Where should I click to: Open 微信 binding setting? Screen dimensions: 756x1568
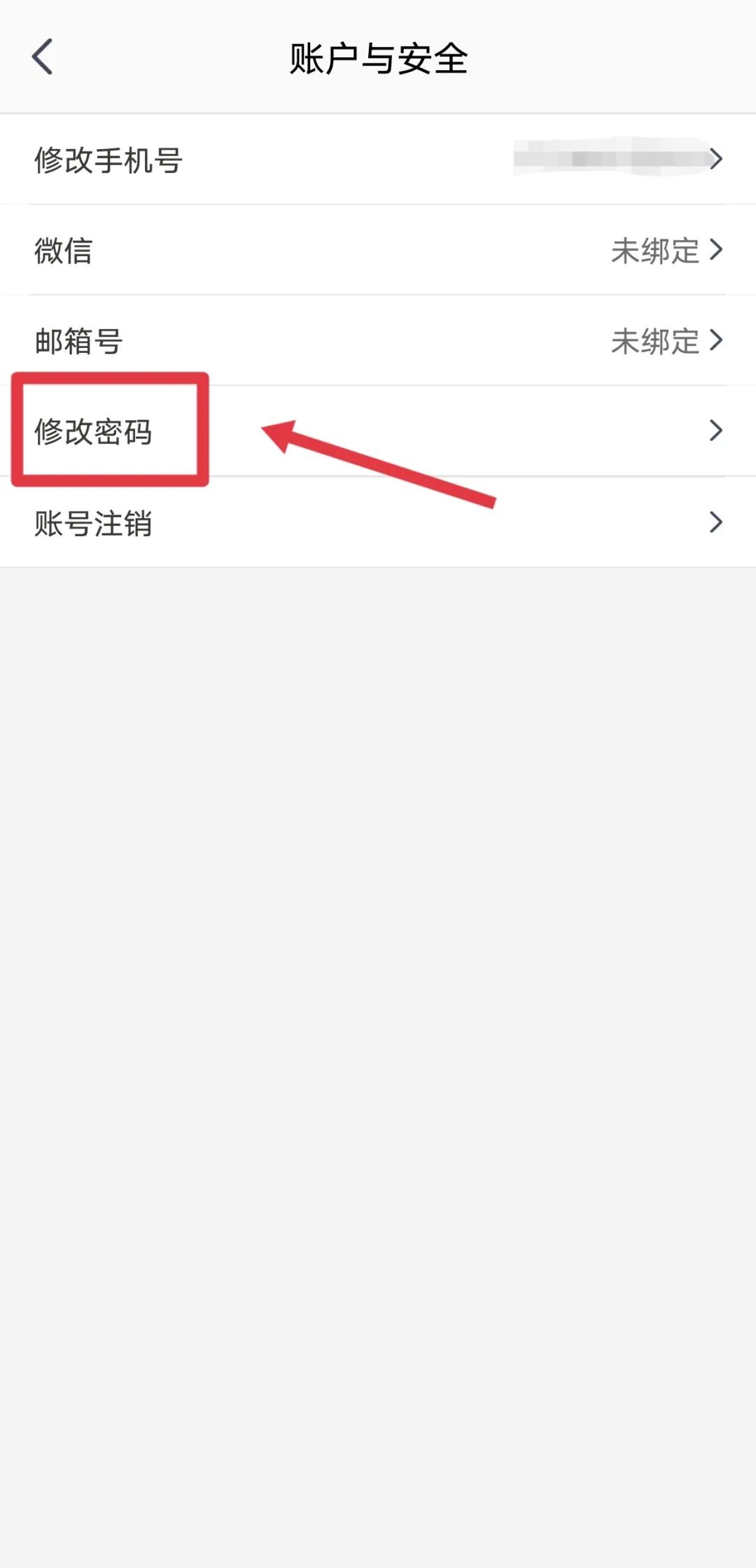click(x=378, y=250)
